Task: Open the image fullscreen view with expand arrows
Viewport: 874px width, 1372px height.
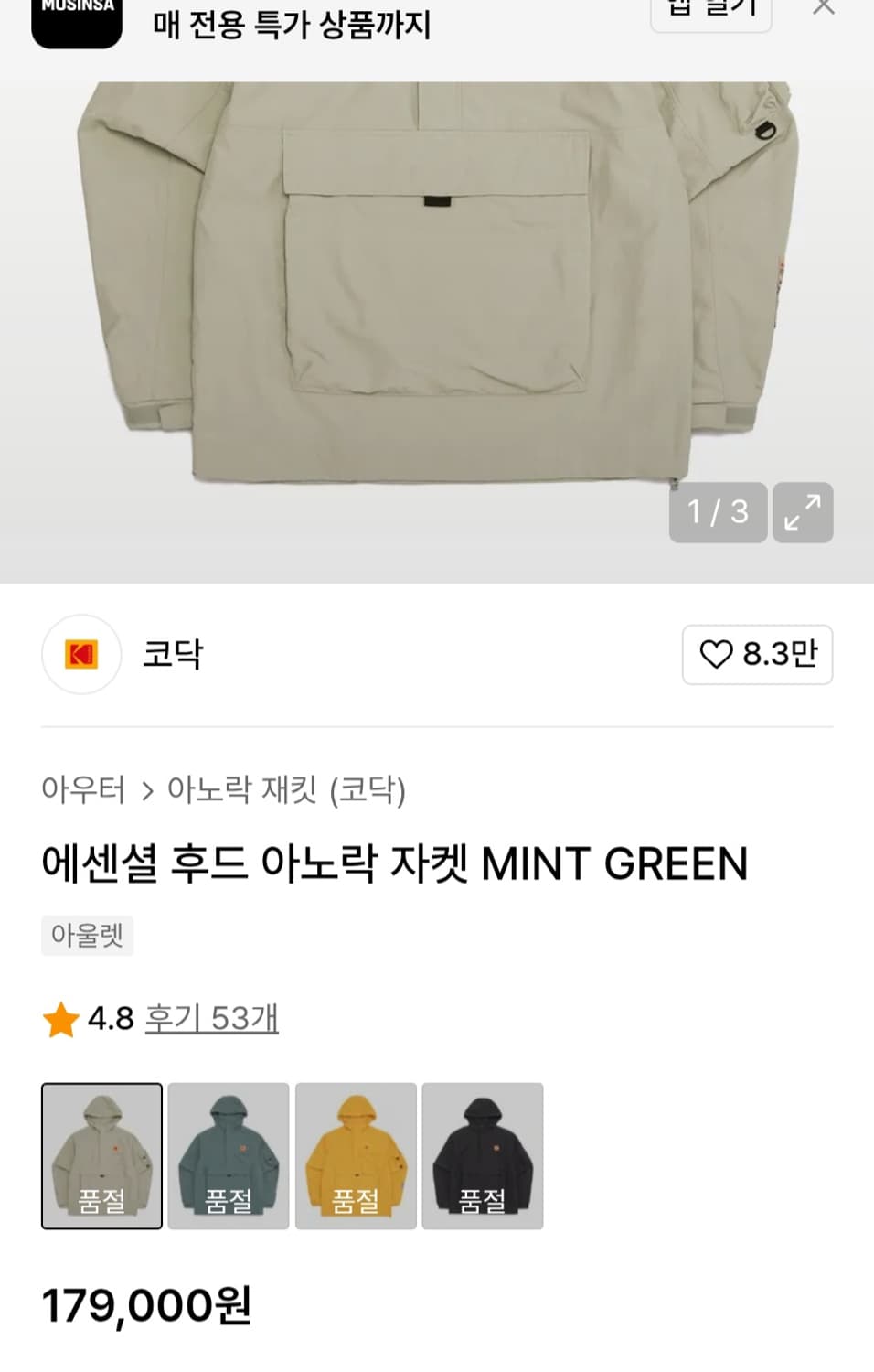Action: [803, 512]
